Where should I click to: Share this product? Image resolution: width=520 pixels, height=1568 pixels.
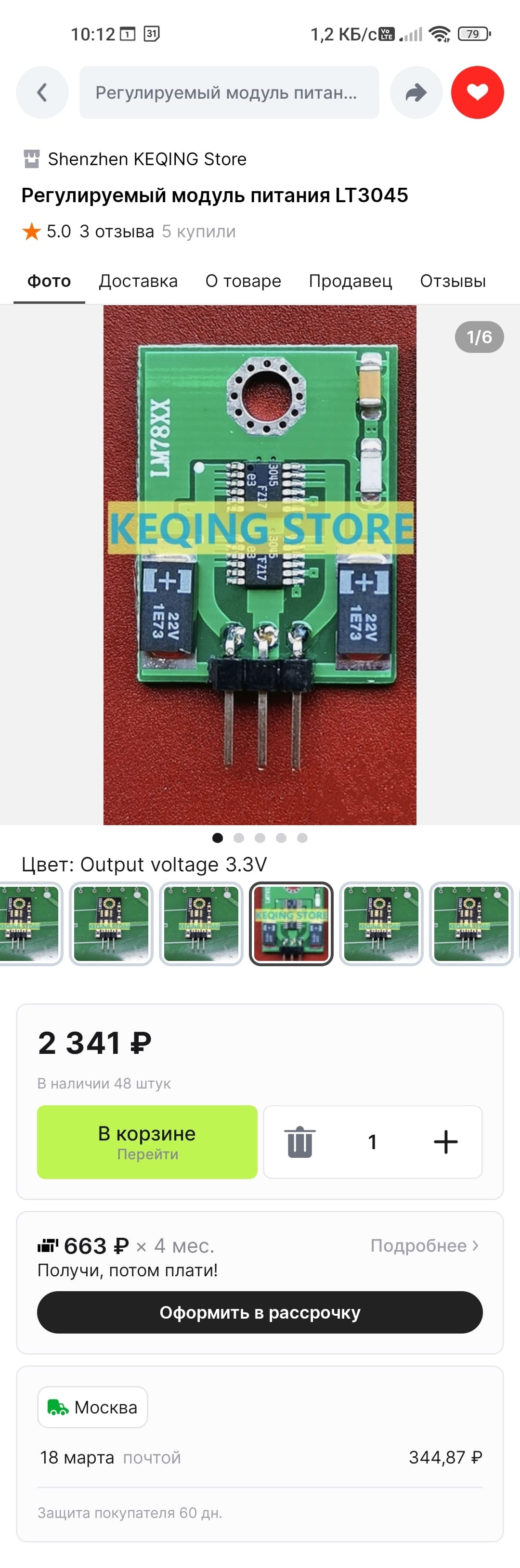pos(416,92)
